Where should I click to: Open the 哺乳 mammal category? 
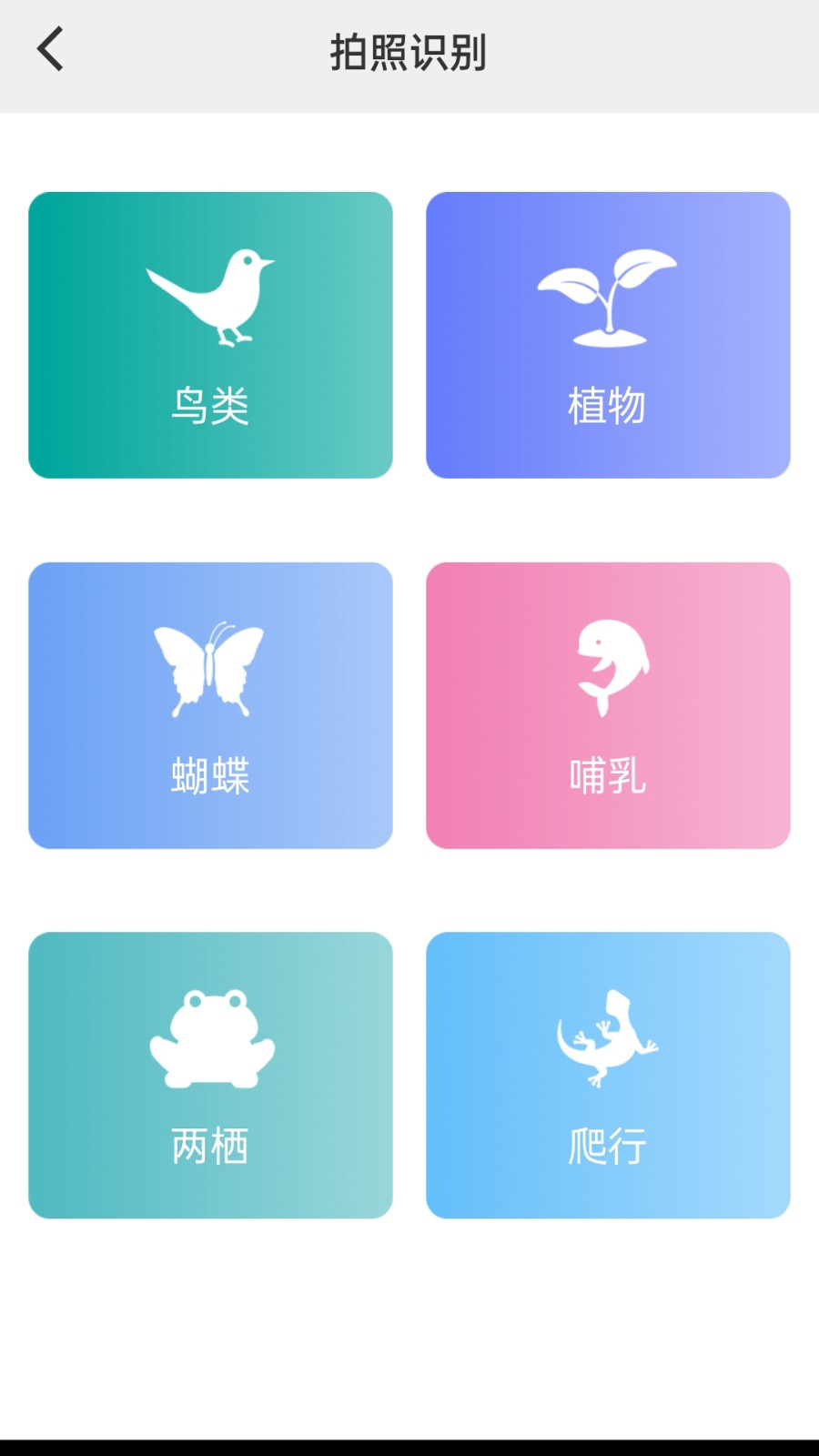608,705
